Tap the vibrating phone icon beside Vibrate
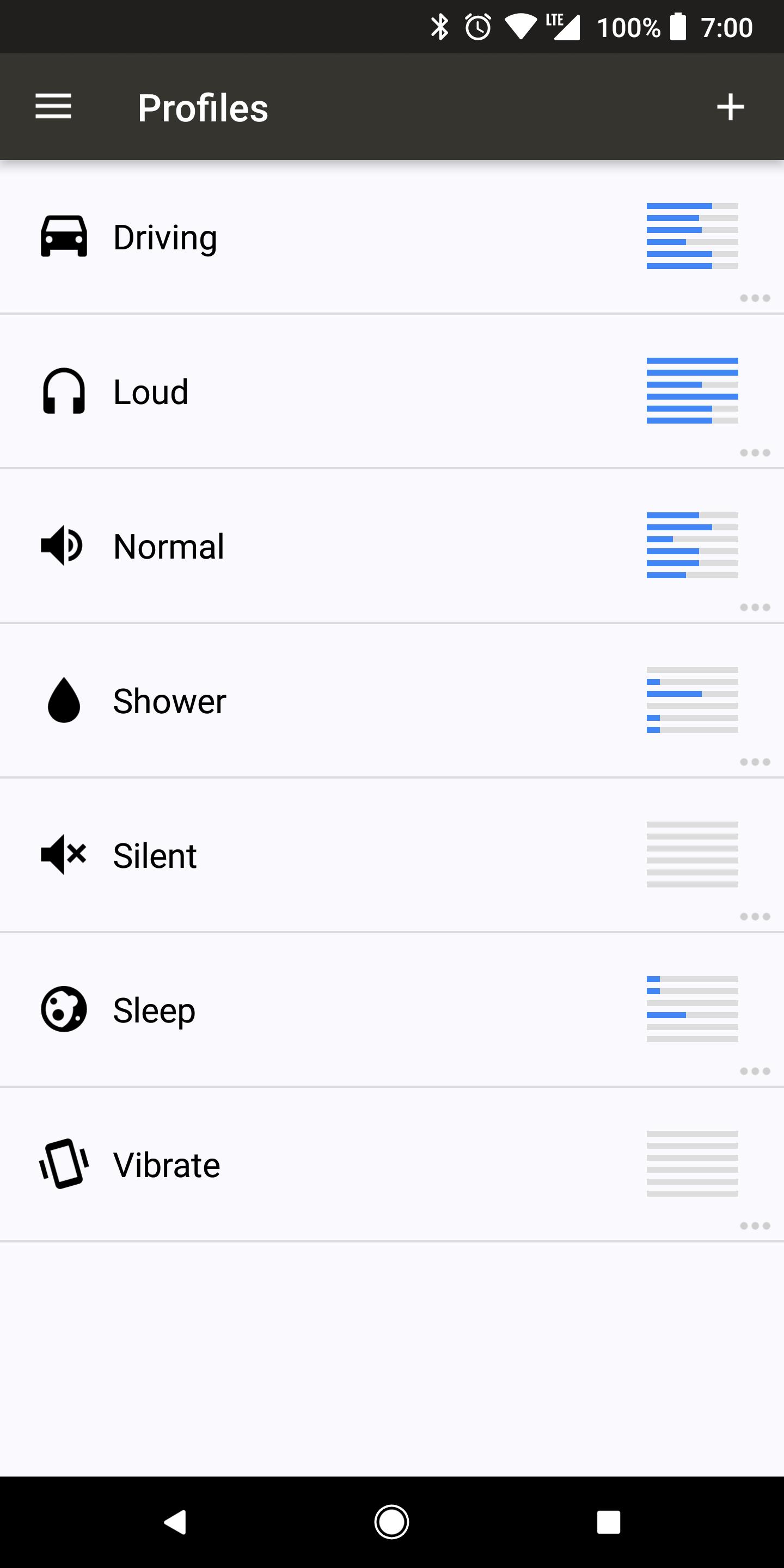 click(63, 1164)
